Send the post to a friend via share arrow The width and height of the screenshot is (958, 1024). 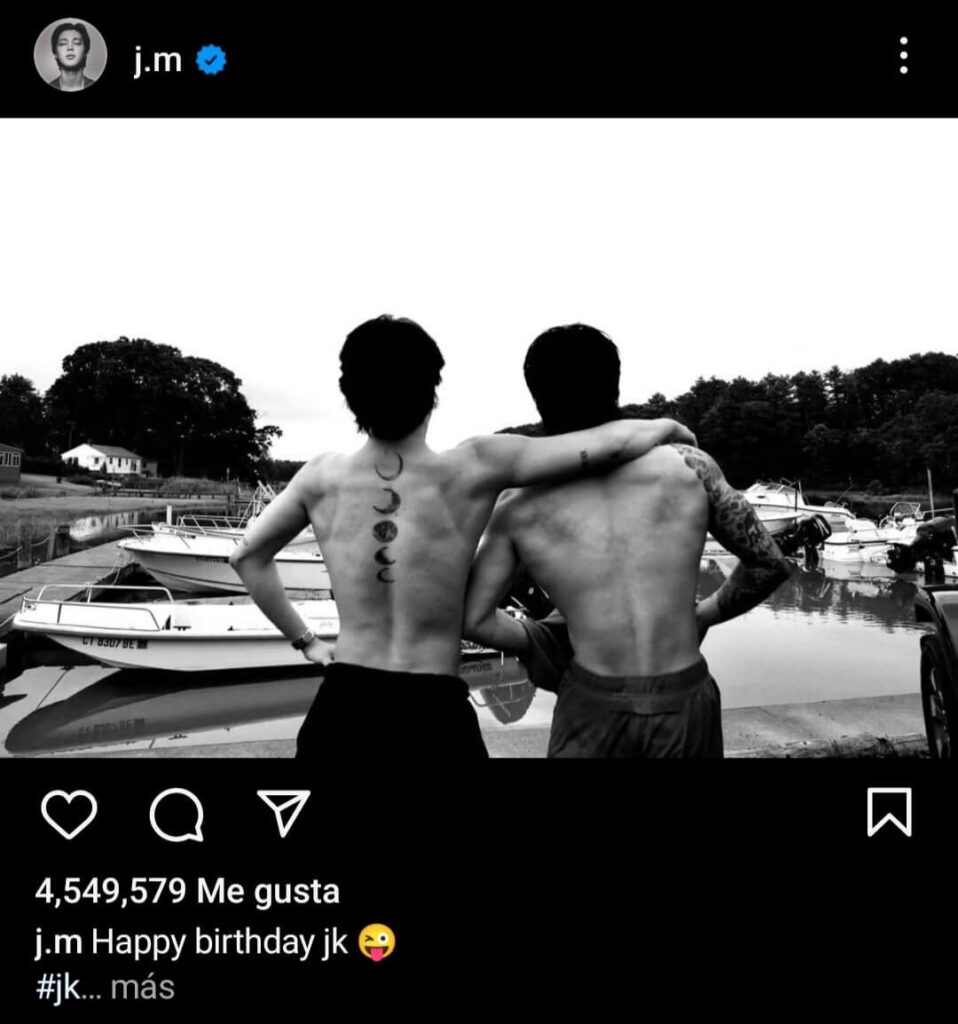(x=288, y=815)
